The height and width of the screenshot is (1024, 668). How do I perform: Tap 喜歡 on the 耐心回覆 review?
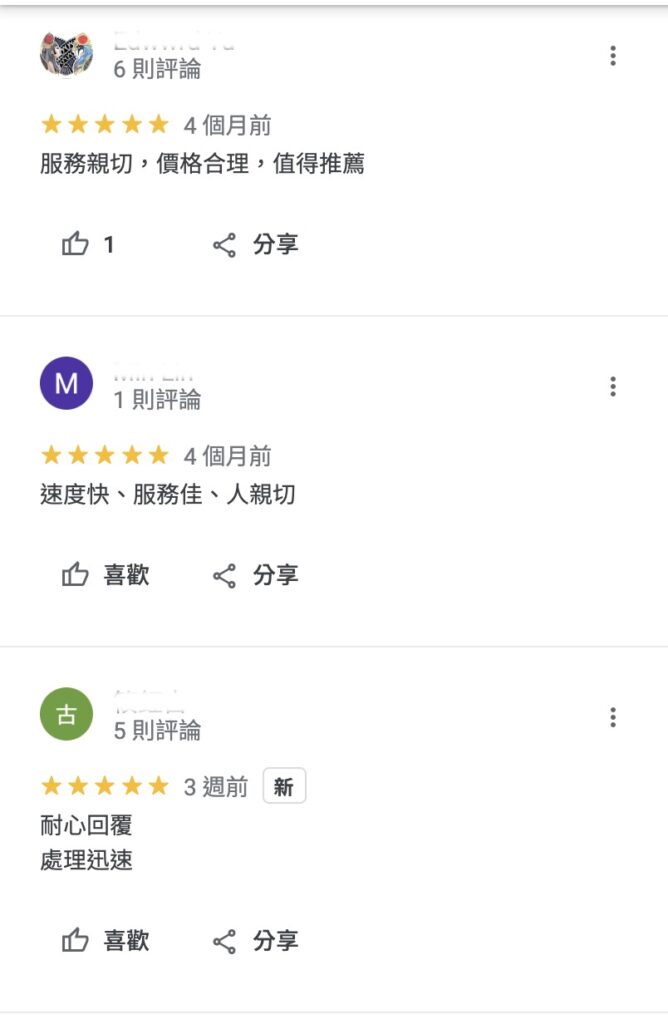(105, 941)
